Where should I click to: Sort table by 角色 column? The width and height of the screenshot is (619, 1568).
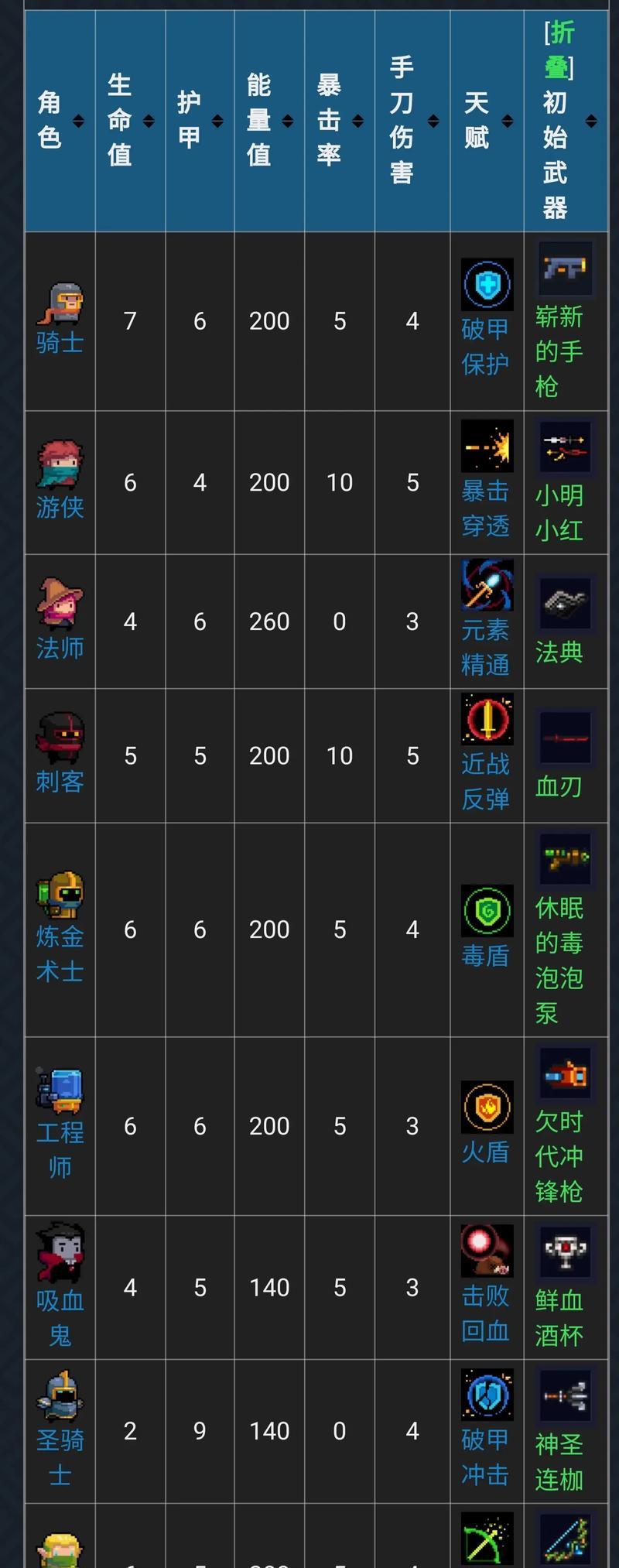(78, 121)
